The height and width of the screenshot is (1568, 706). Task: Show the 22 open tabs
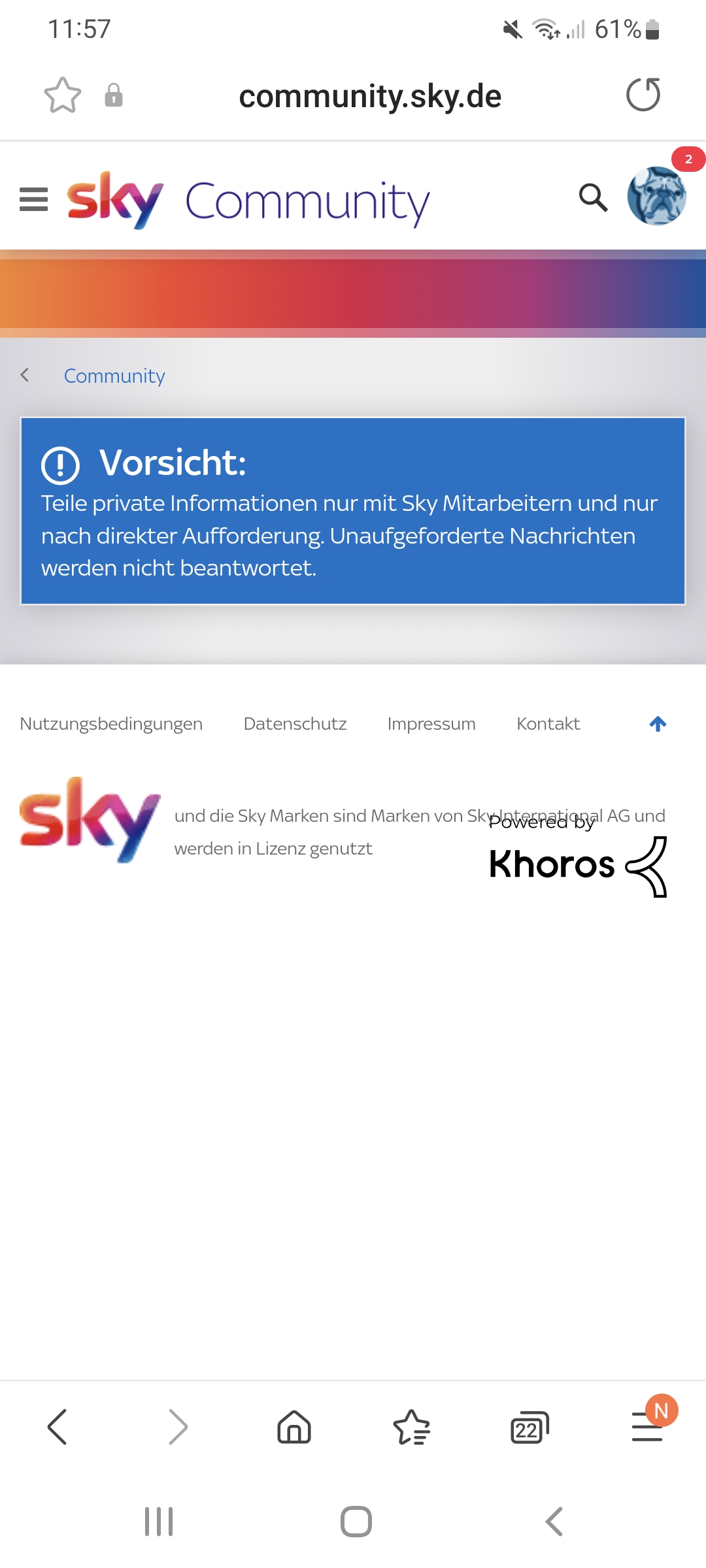click(x=529, y=1428)
